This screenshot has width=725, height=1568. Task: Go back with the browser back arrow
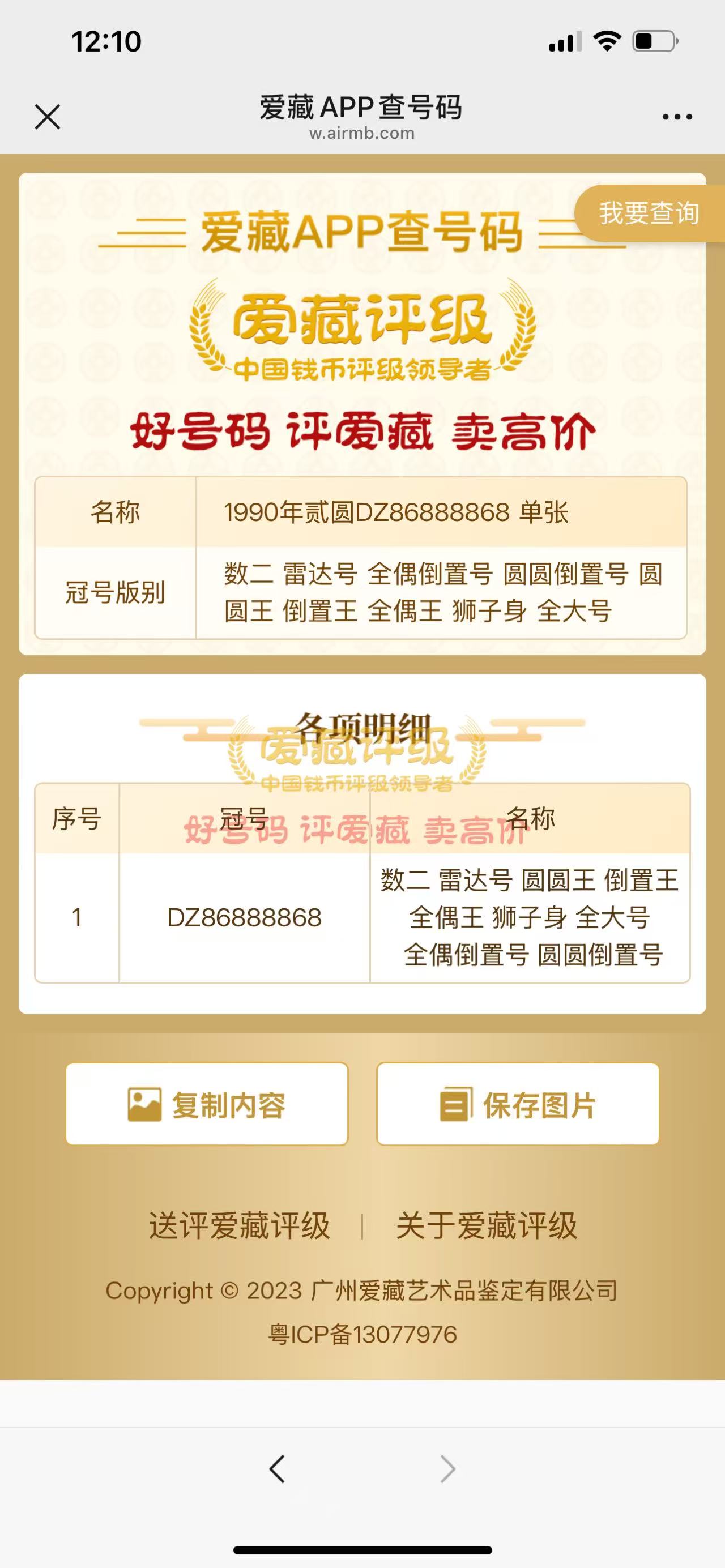pyautogui.click(x=277, y=1468)
